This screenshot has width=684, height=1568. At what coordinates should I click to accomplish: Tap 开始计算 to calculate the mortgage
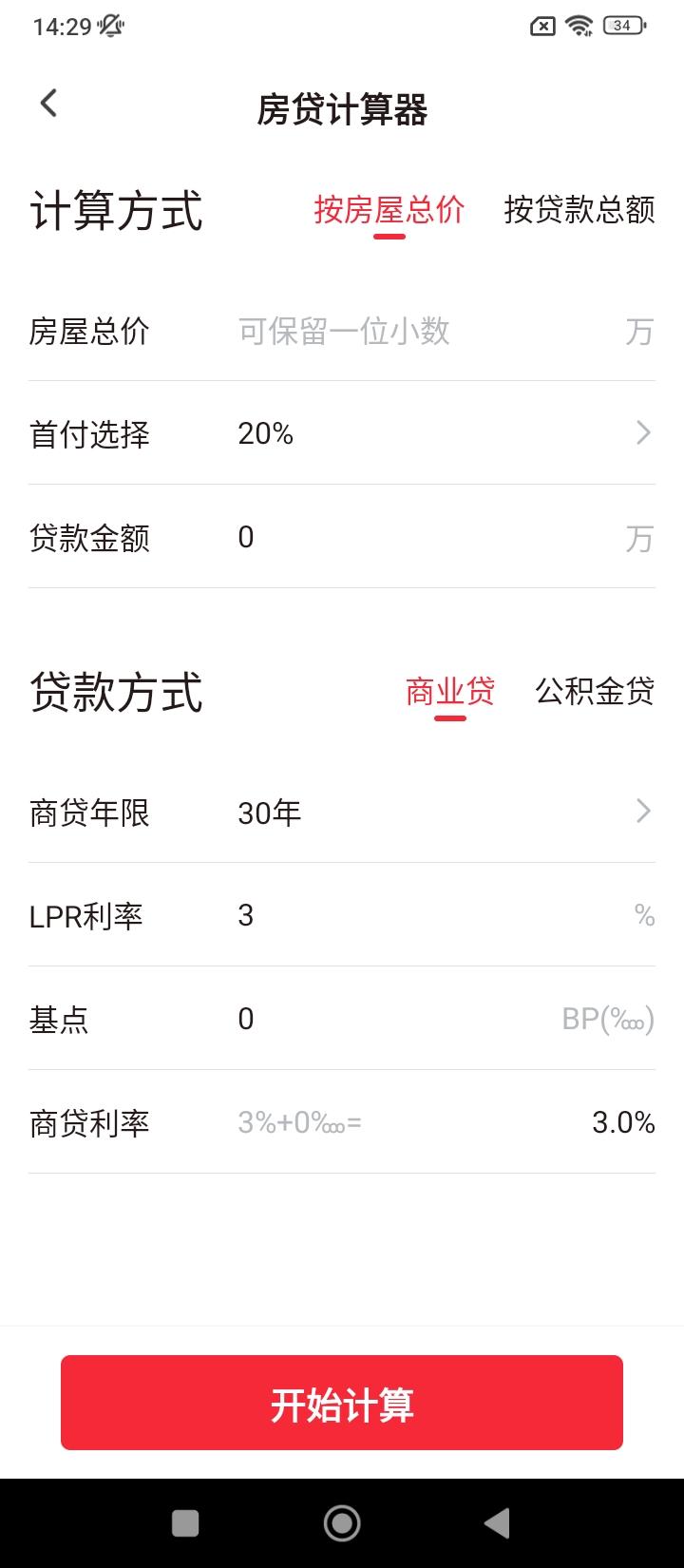342,1403
